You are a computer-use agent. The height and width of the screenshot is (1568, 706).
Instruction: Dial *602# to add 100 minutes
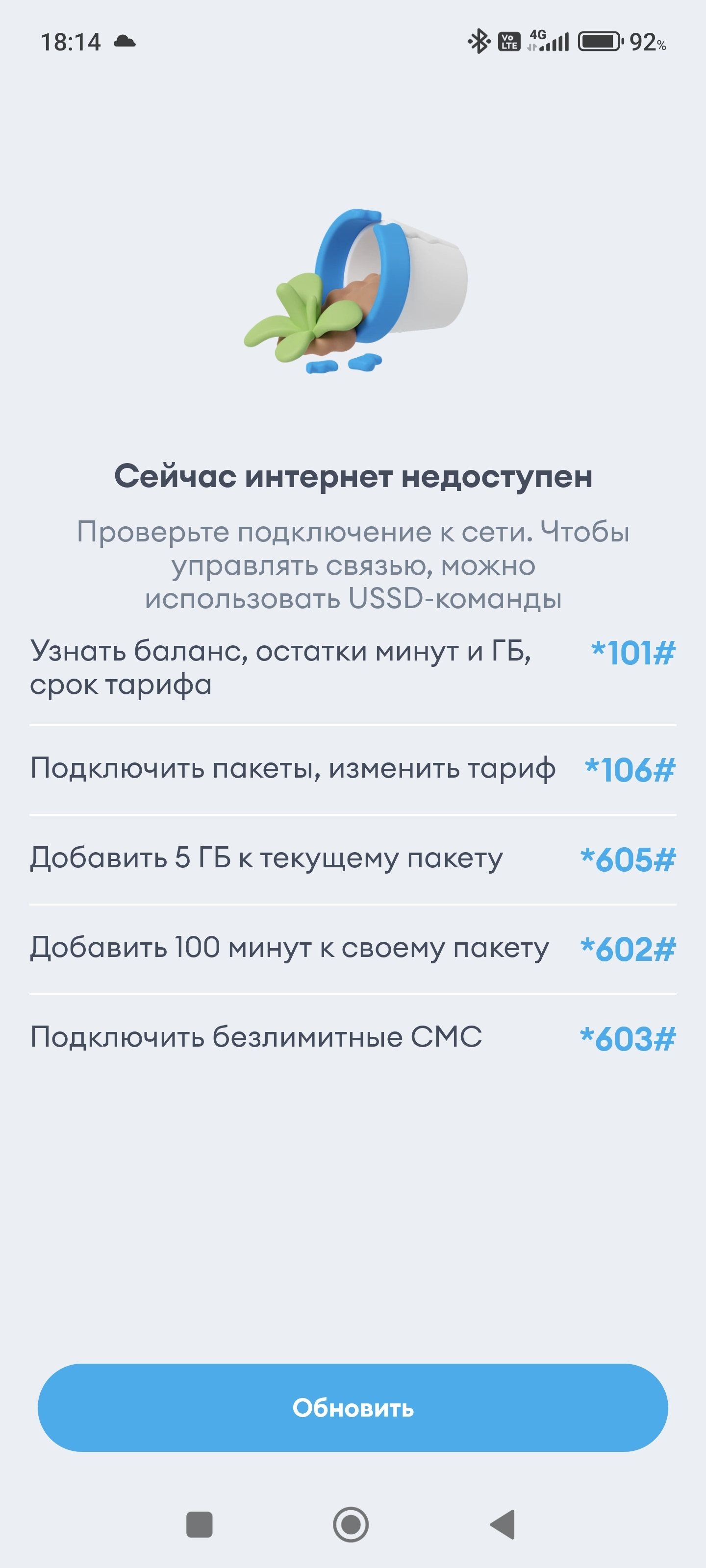pyautogui.click(x=628, y=949)
